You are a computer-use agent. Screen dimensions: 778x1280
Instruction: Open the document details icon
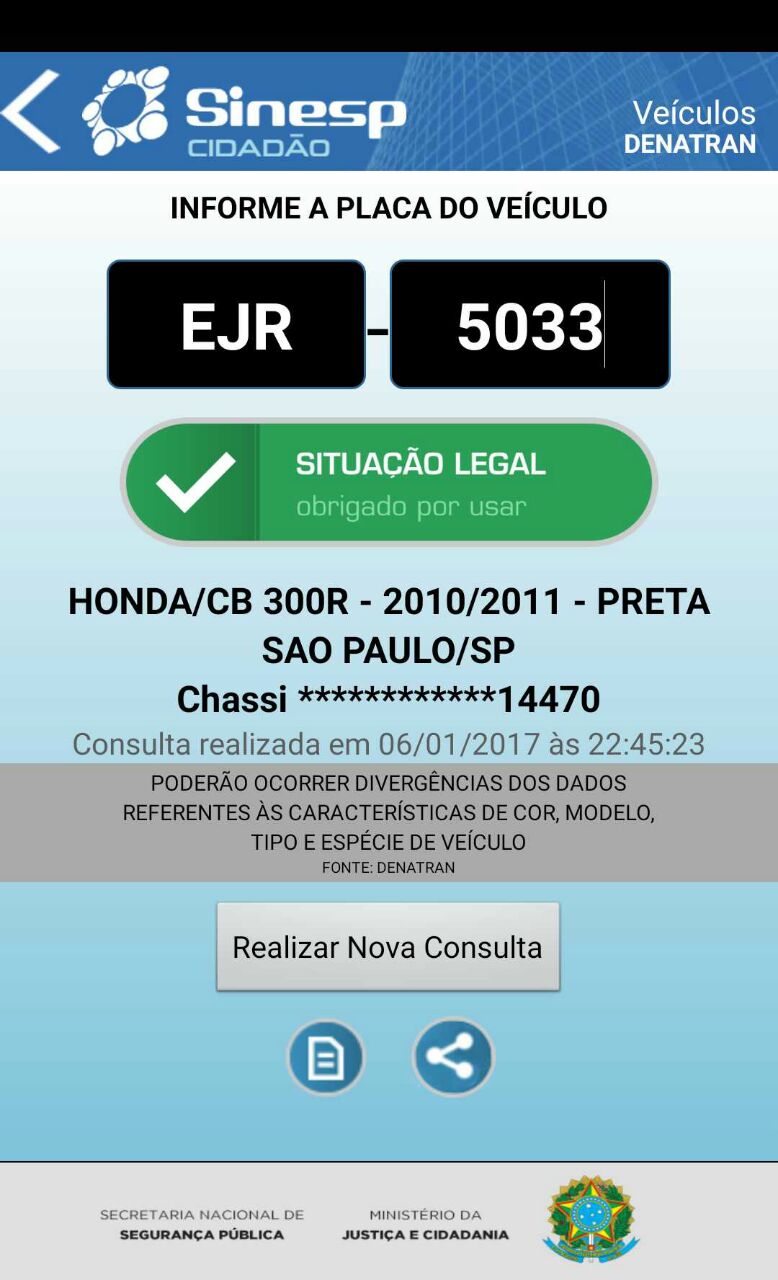click(x=326, y=1057)
